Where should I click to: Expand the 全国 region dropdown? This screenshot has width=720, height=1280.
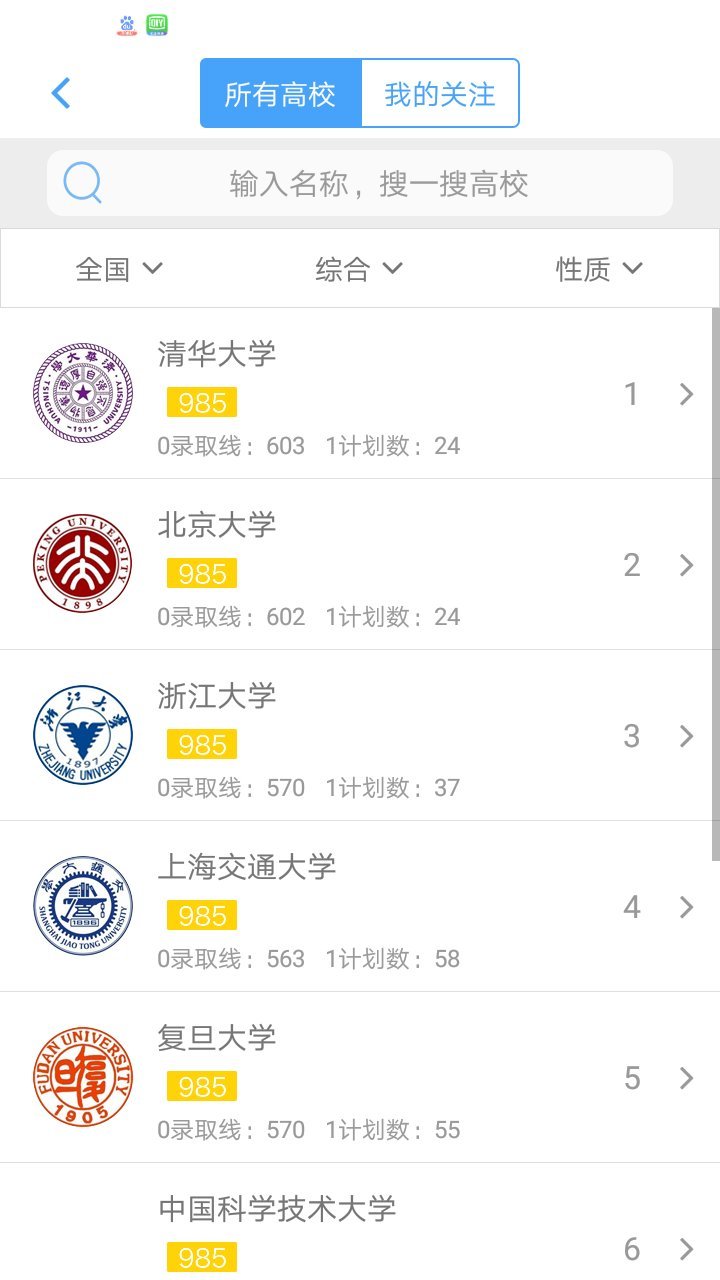click(119, 269)
